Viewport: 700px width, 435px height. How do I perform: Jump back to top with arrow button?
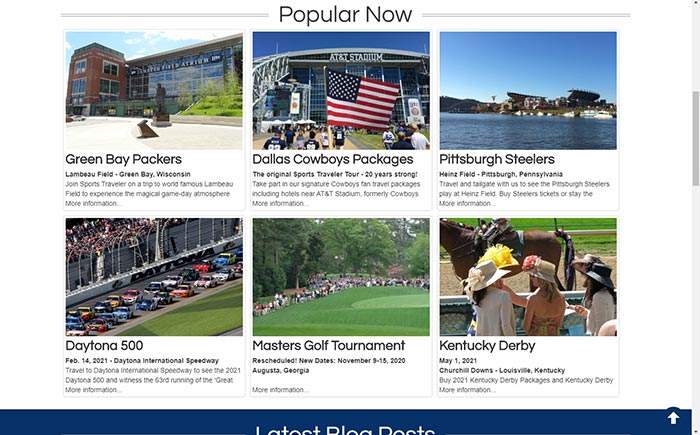(x=673, y=416)
